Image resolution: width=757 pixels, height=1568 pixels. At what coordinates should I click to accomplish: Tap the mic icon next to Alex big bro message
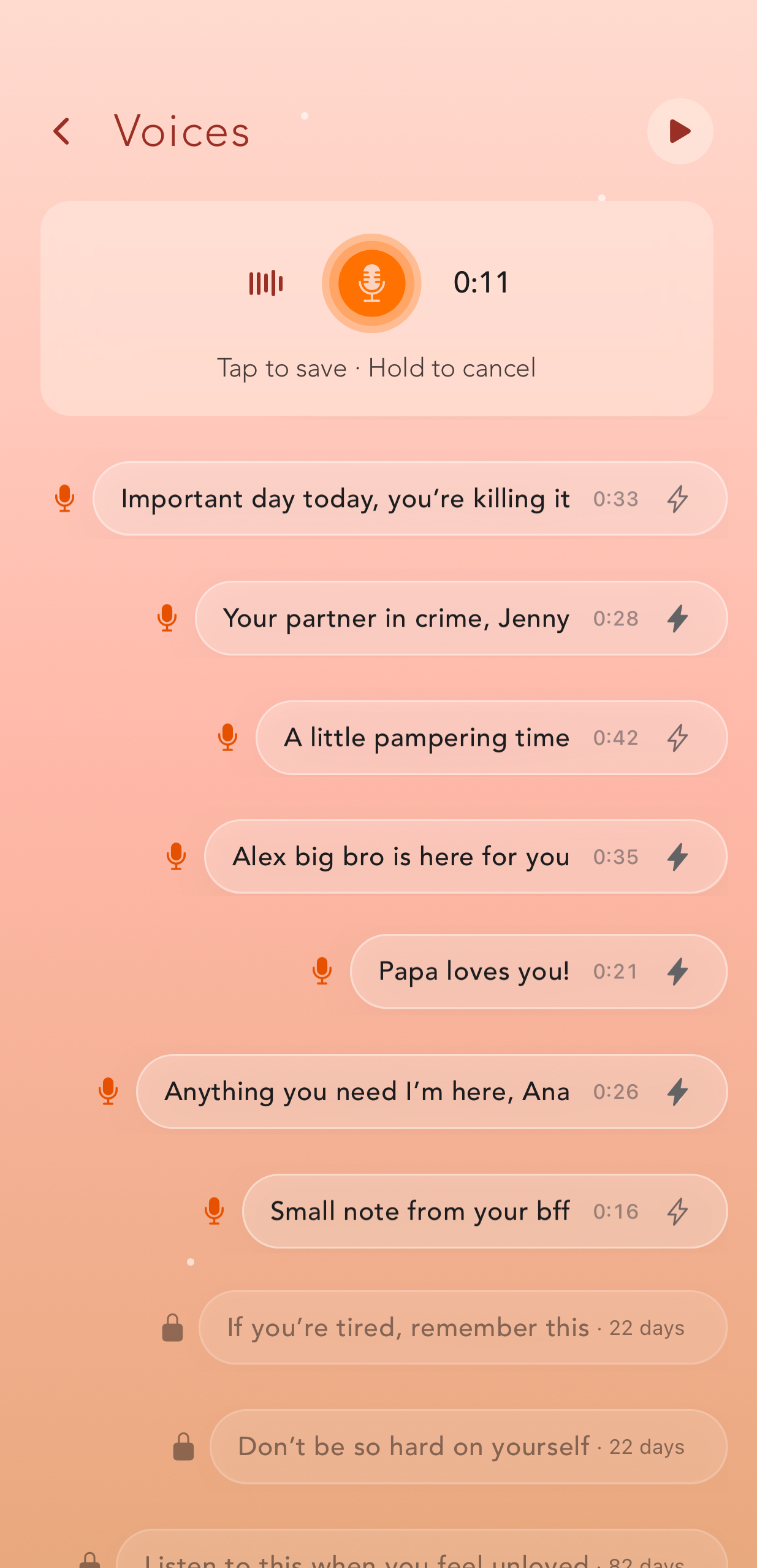point(176,857)
